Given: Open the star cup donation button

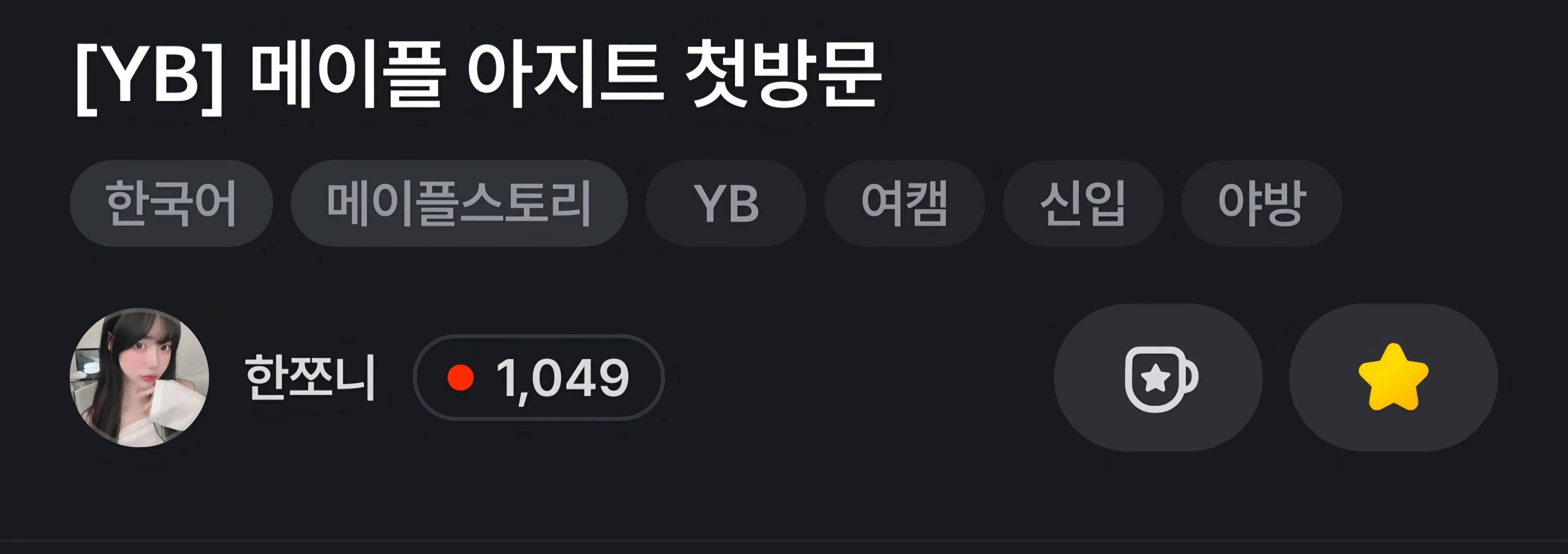Looking at the screenshot, I should (x=1158, y=378).
